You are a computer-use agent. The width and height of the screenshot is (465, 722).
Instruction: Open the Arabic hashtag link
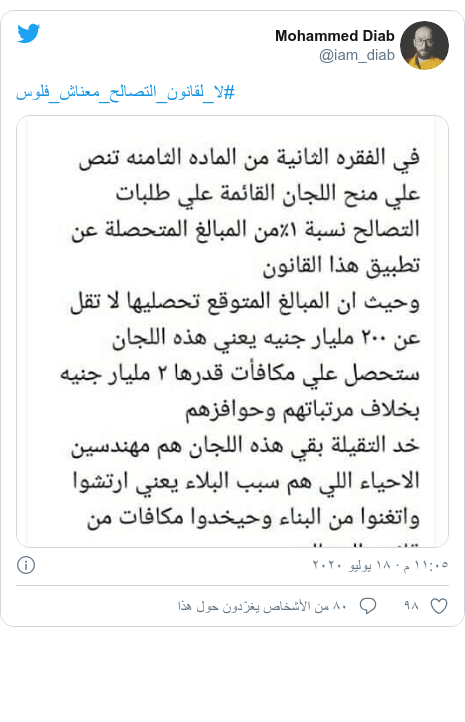coord(125,92)
